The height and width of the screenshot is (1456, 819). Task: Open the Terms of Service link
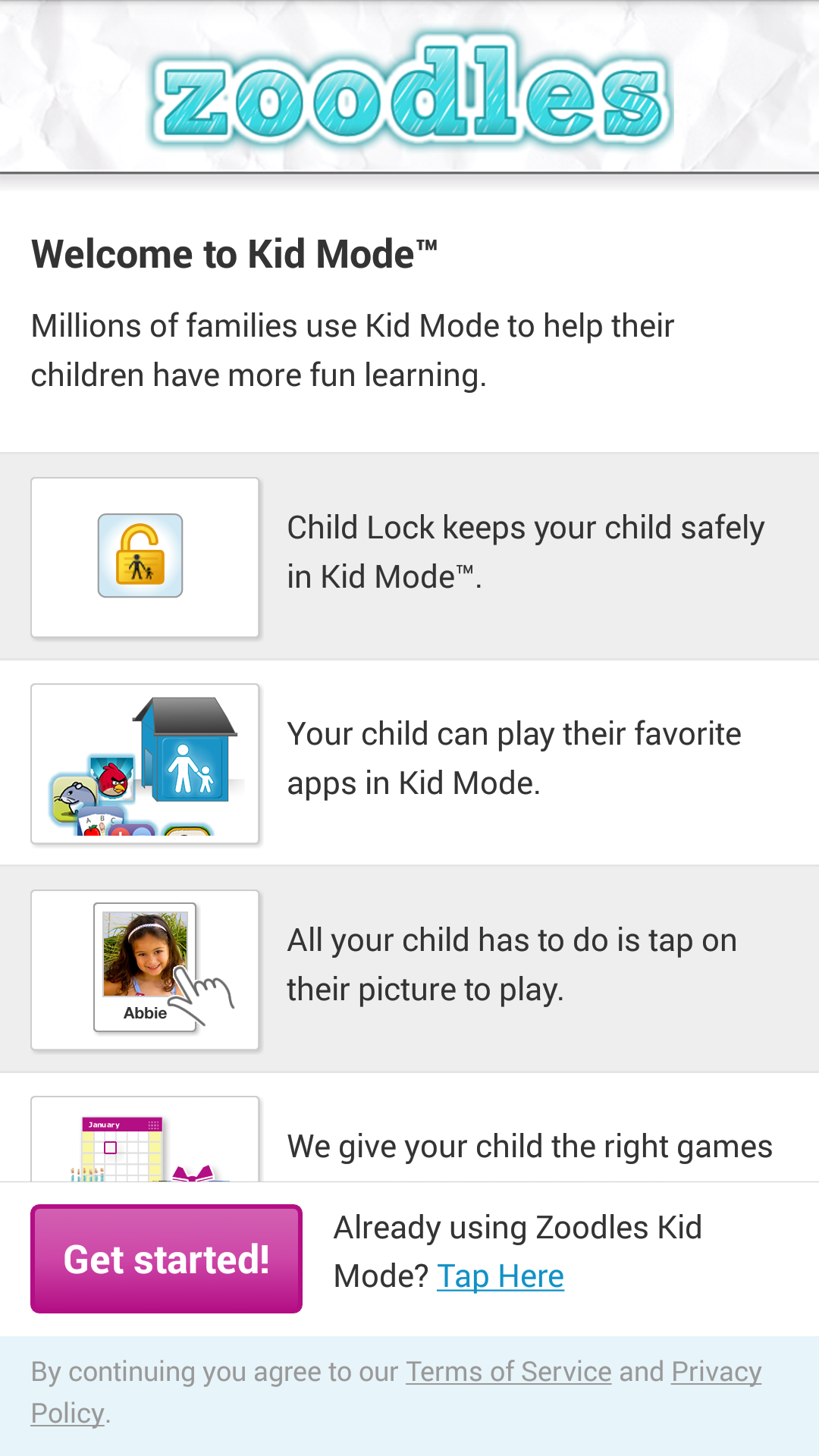(509, 1372)
